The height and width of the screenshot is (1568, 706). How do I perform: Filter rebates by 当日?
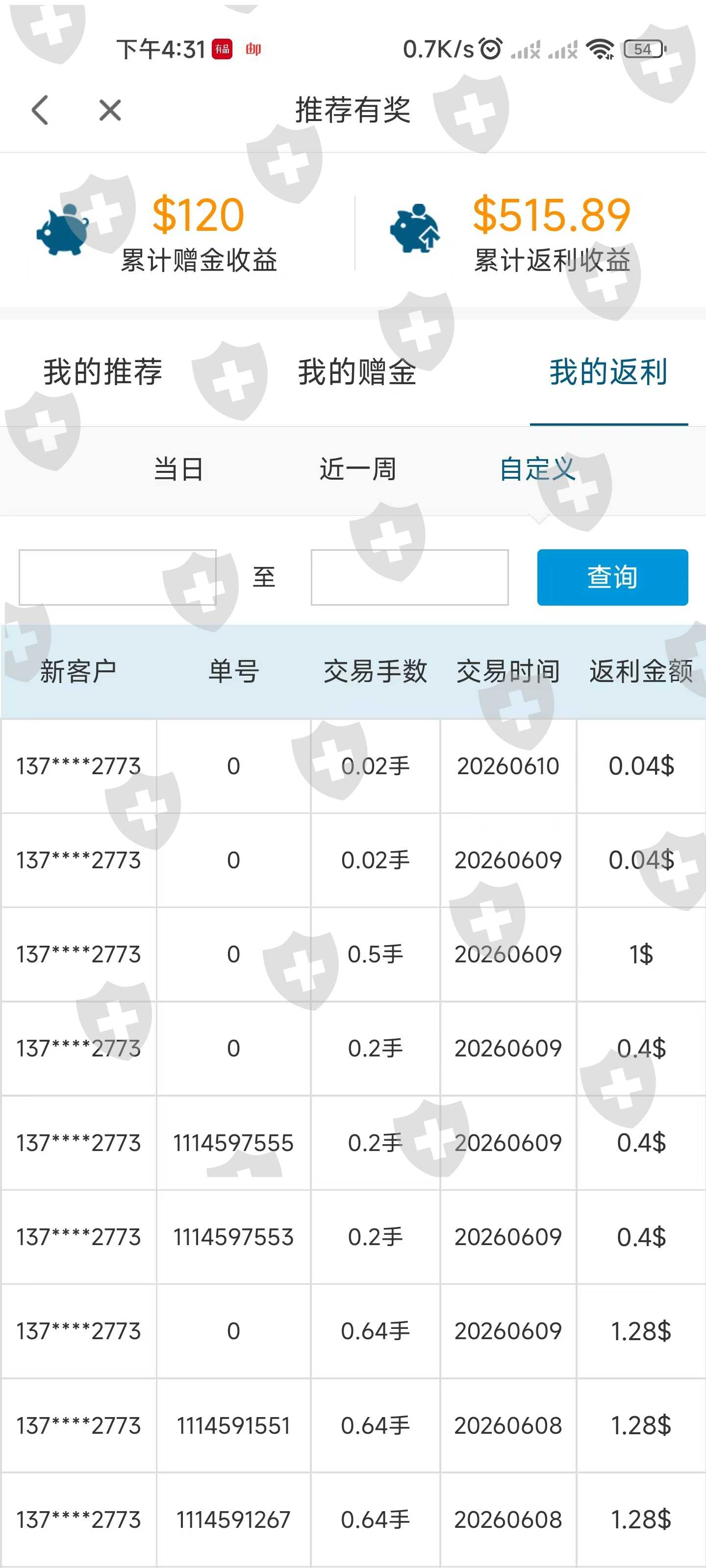pyautogui.click(x=178, y=469)
